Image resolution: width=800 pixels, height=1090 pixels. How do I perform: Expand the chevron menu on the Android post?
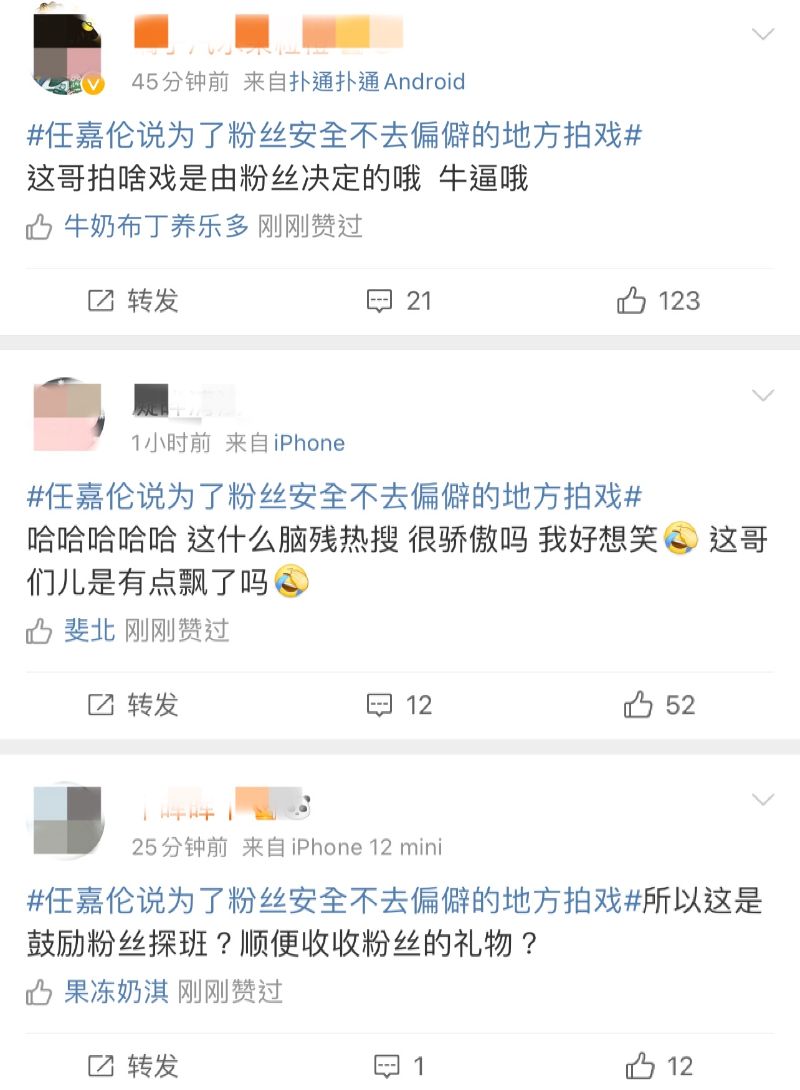tap(763, 35)
